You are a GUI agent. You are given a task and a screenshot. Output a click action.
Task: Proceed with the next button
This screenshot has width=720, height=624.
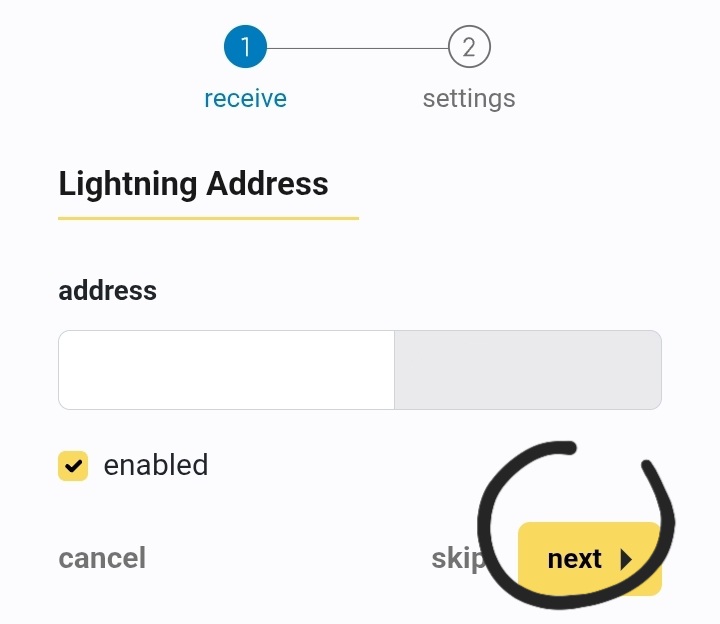point(589,559)
